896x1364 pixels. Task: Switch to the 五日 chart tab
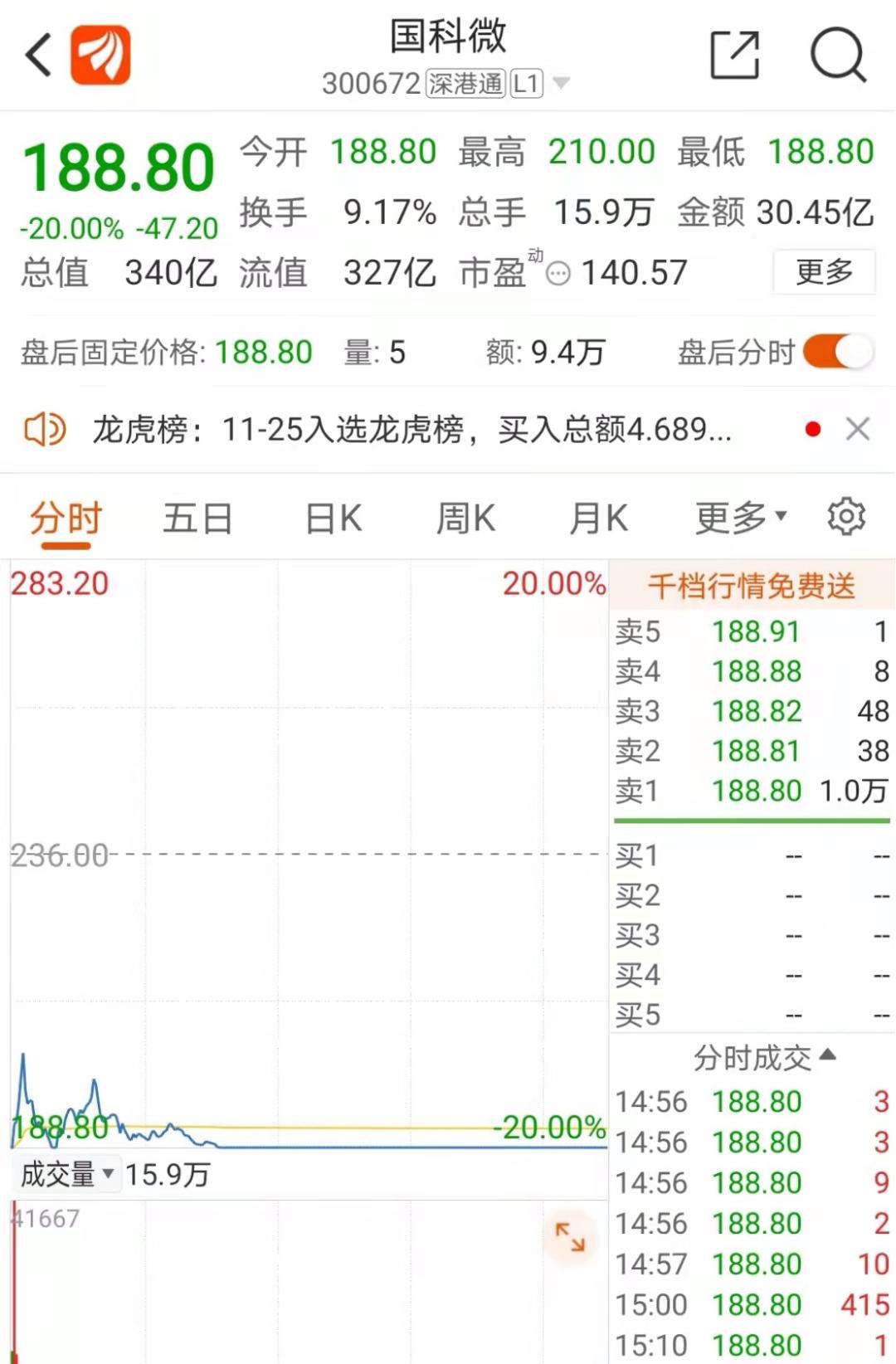coord(197,519)
